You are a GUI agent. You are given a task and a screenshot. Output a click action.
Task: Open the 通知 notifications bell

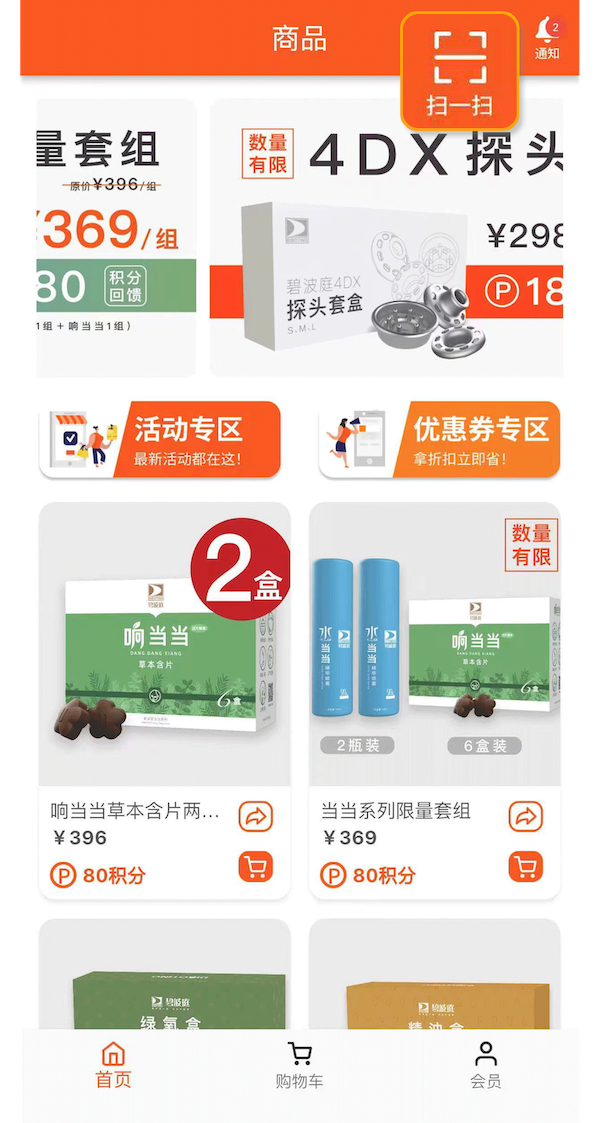546,38
